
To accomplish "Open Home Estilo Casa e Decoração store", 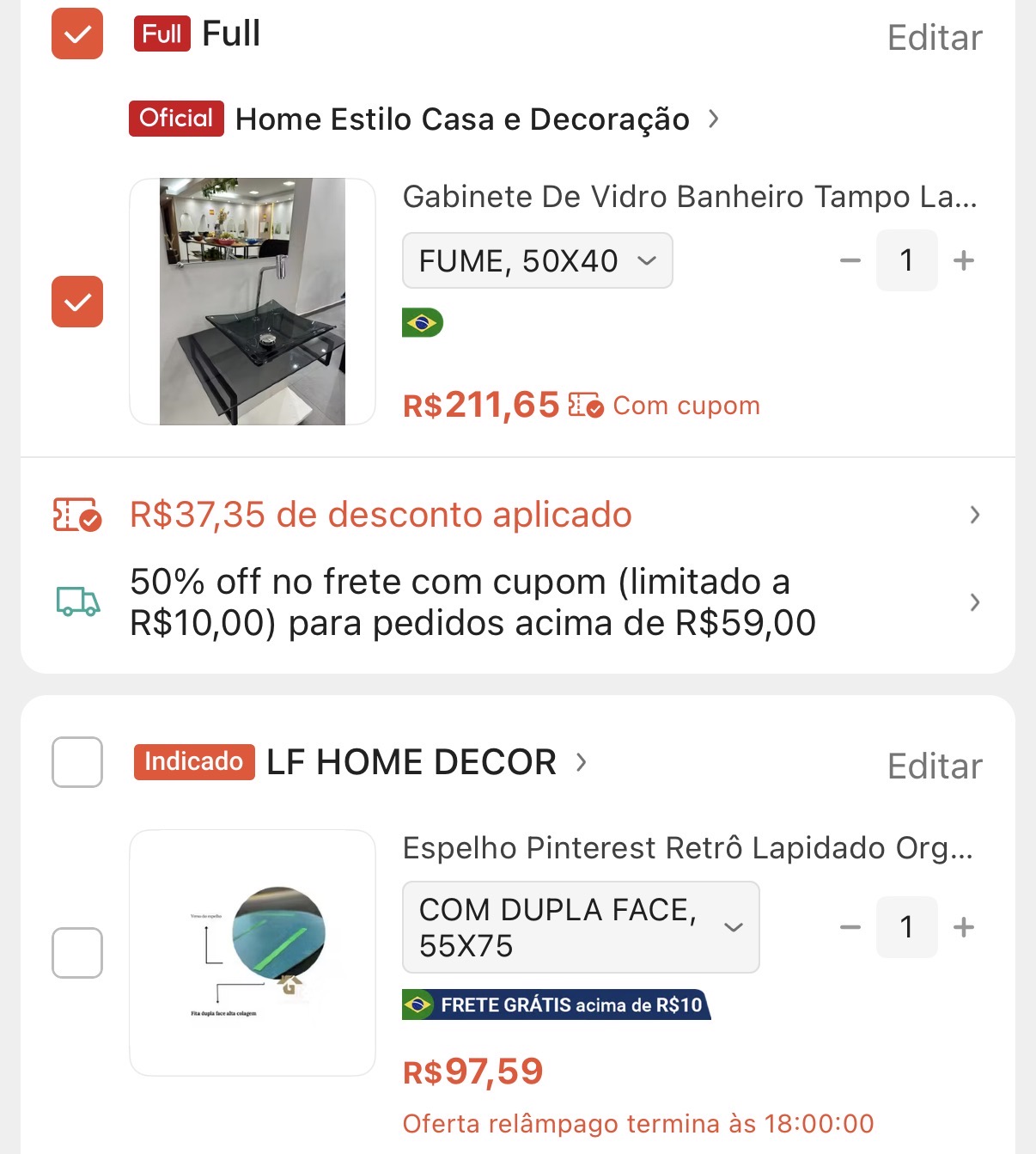I will click(462, 119).
